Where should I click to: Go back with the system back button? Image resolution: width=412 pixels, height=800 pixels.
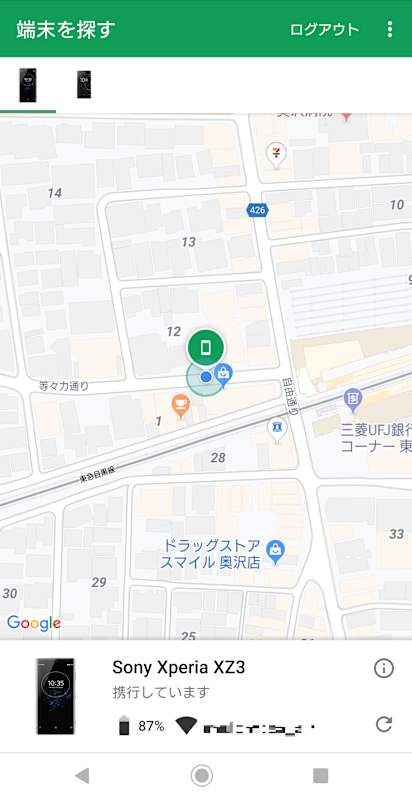pos(82,776)
